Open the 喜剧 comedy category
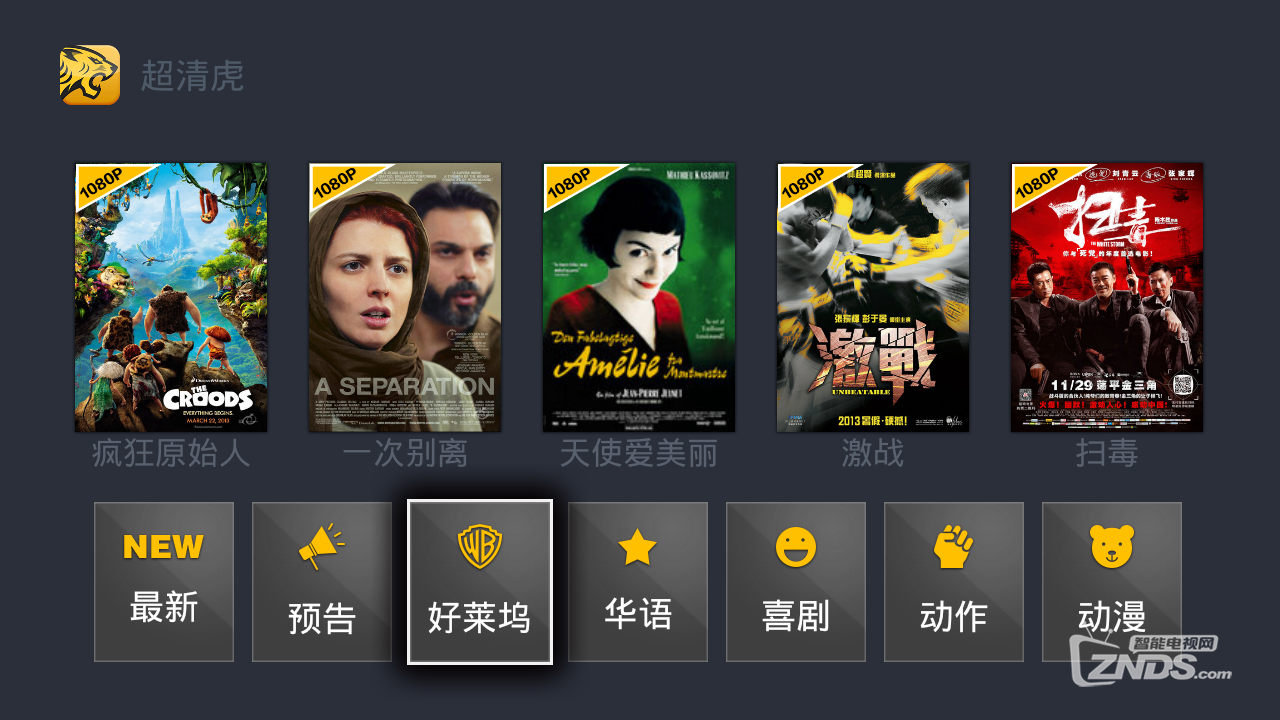The width and height of the screenshot is (1280, 720). [x=796, y=581]
